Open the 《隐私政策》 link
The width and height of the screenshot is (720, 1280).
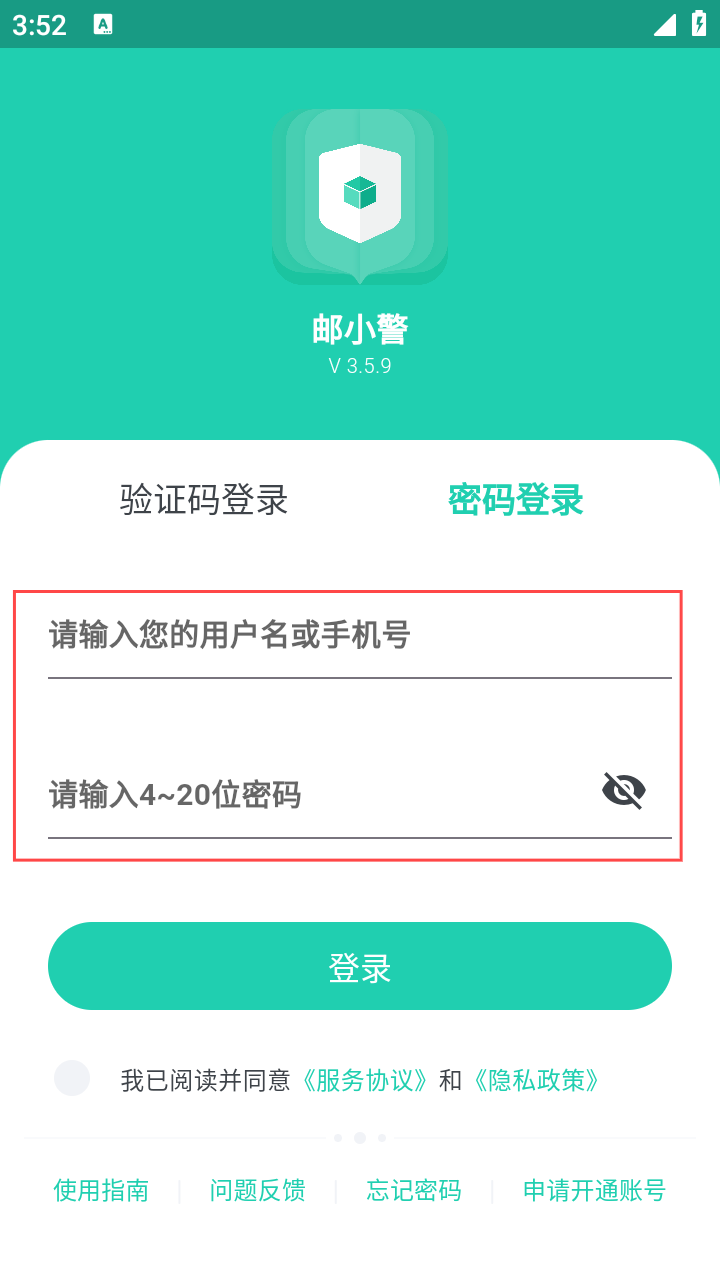[x=536, y=1080]
